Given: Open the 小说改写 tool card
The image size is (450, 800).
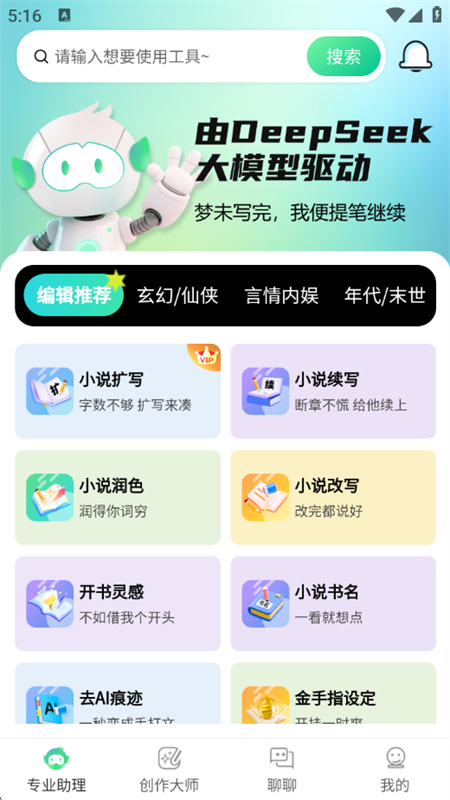Looking at the screenshot, I should click(x=333, y=497).
